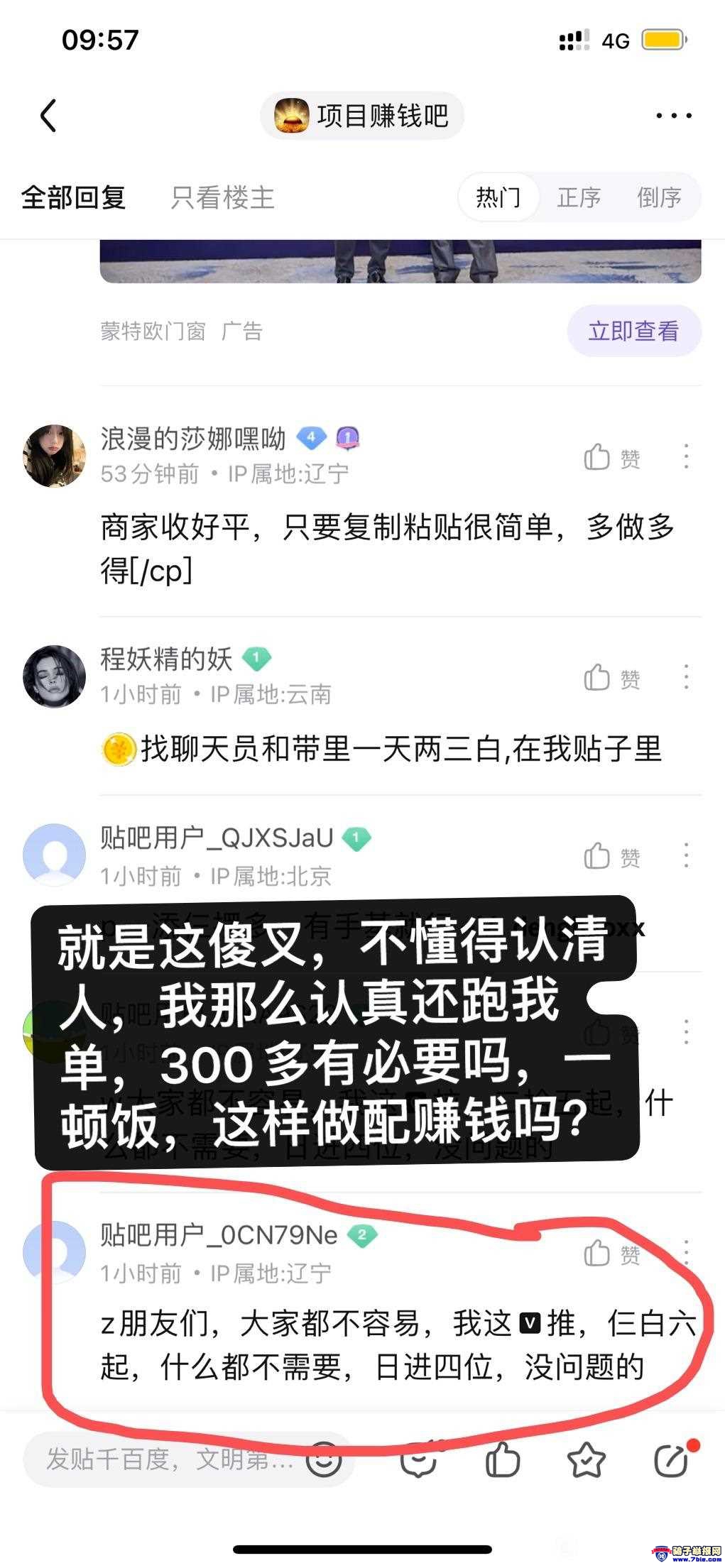Like the reply from 贴吧用户_0CN79Ne
This screenshot has width=725, height=1568.
point(612,1254)
